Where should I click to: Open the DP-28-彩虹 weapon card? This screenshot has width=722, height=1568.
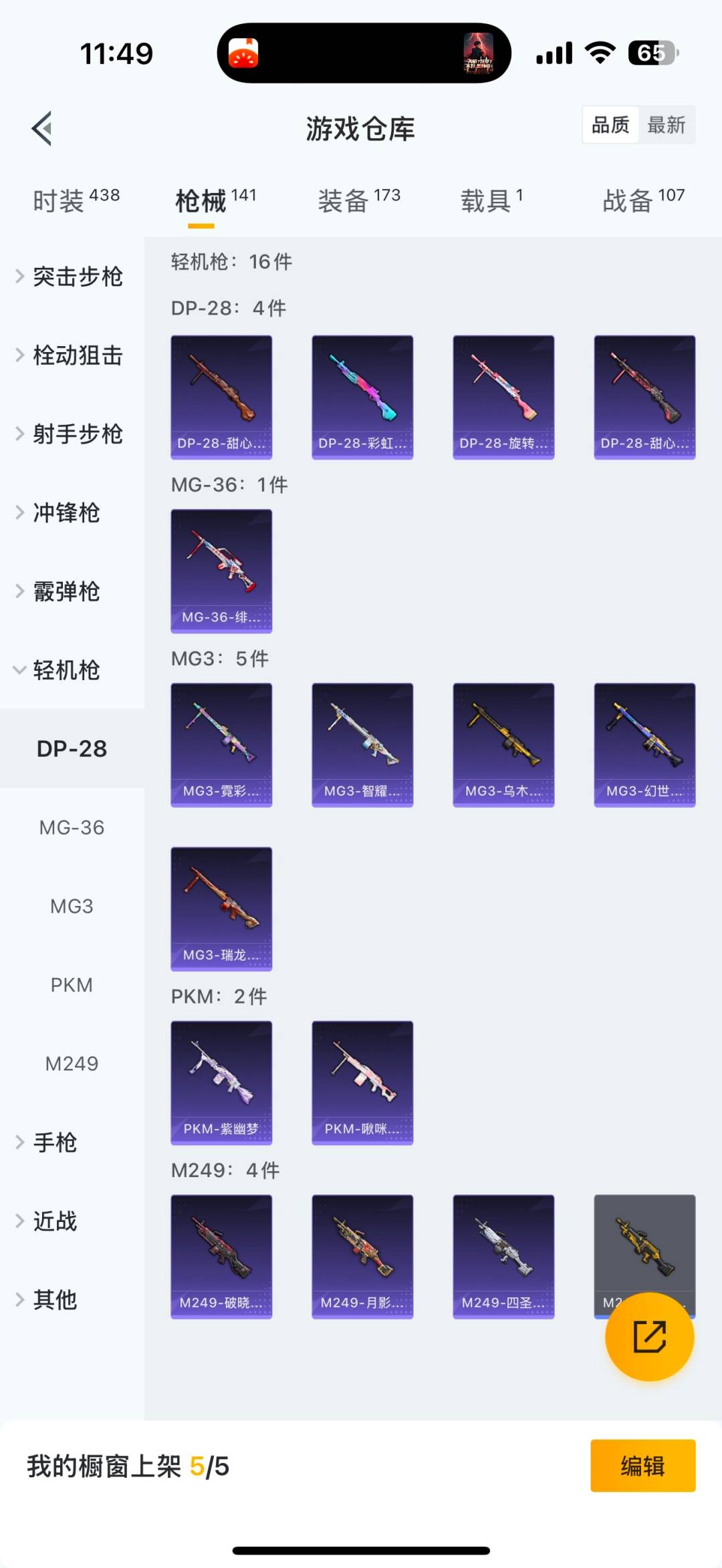[362, 397]
